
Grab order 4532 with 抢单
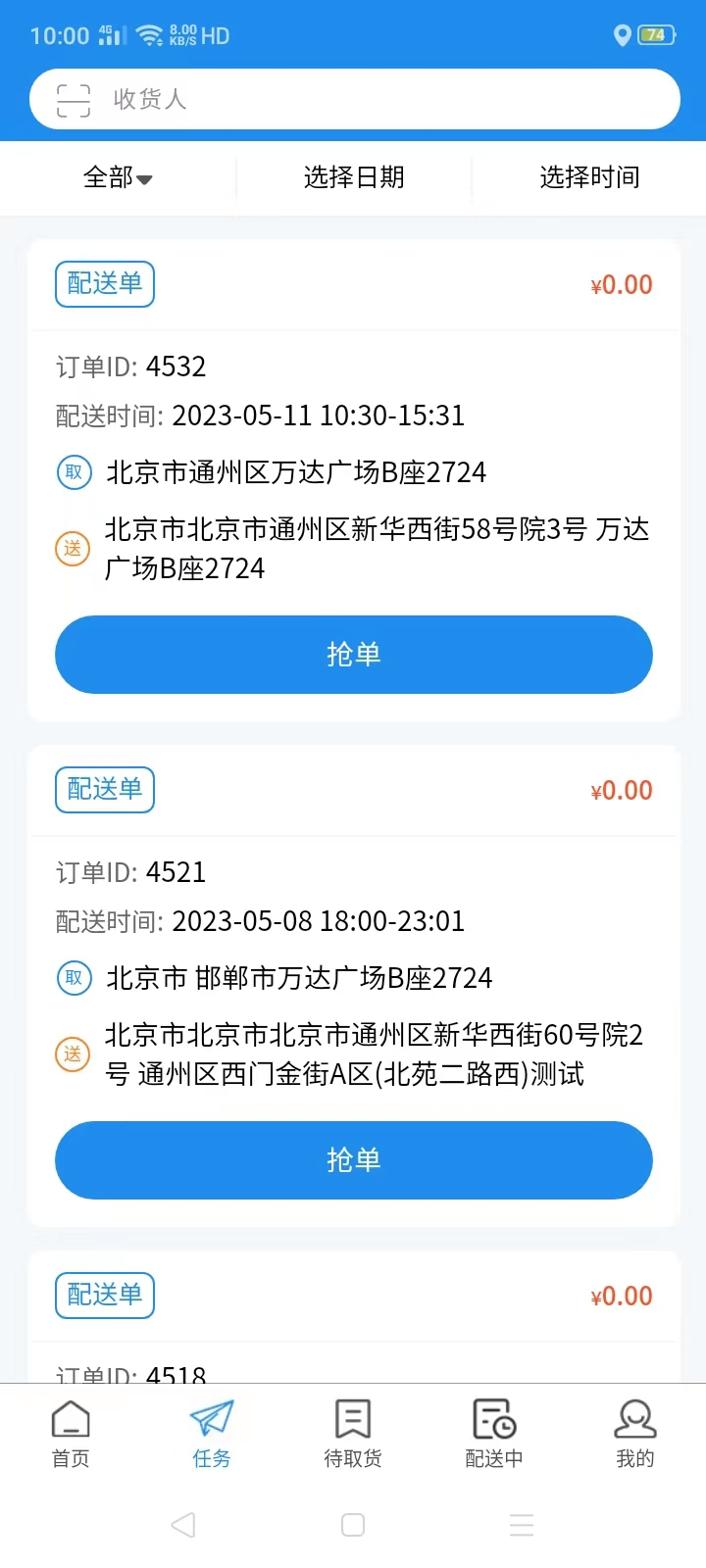(x=353, y=655)
